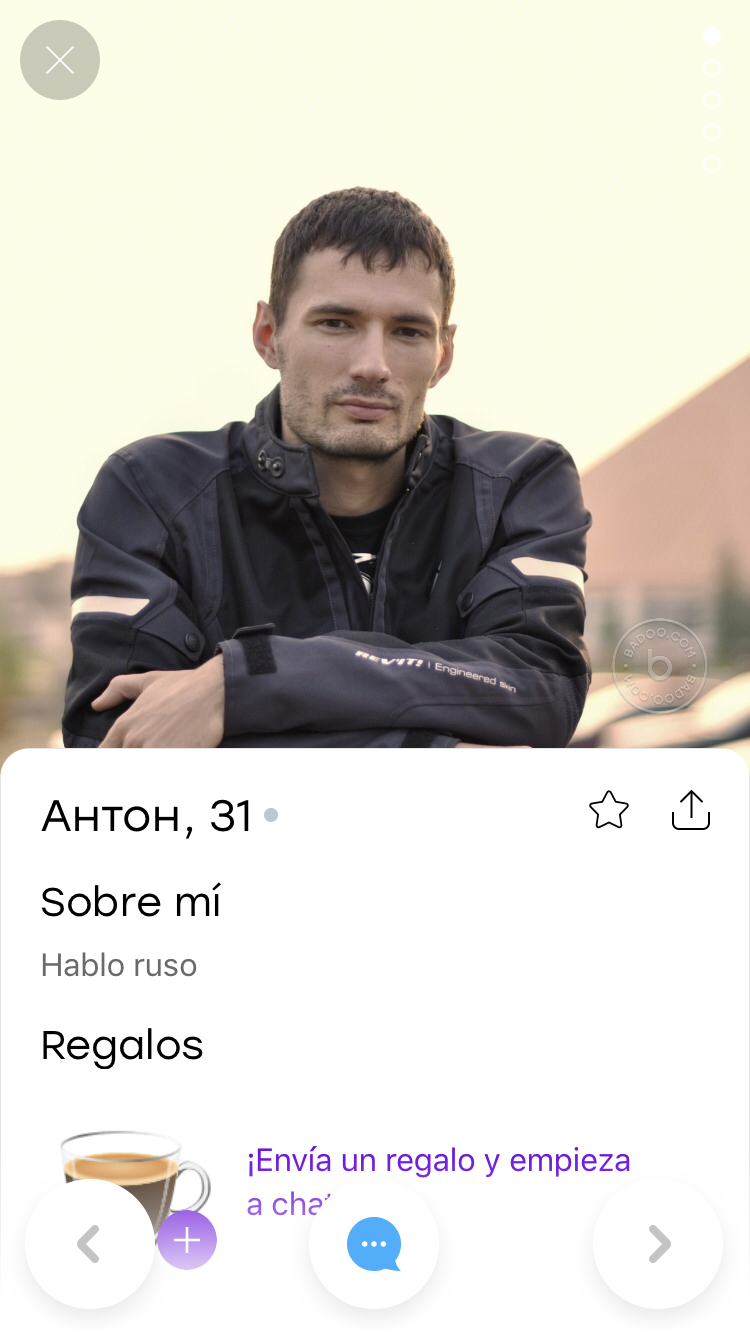This screenshot has width=750, height=1334.
Task: Close the profile view
Action: pyautogui.click(x=60, y=60)
